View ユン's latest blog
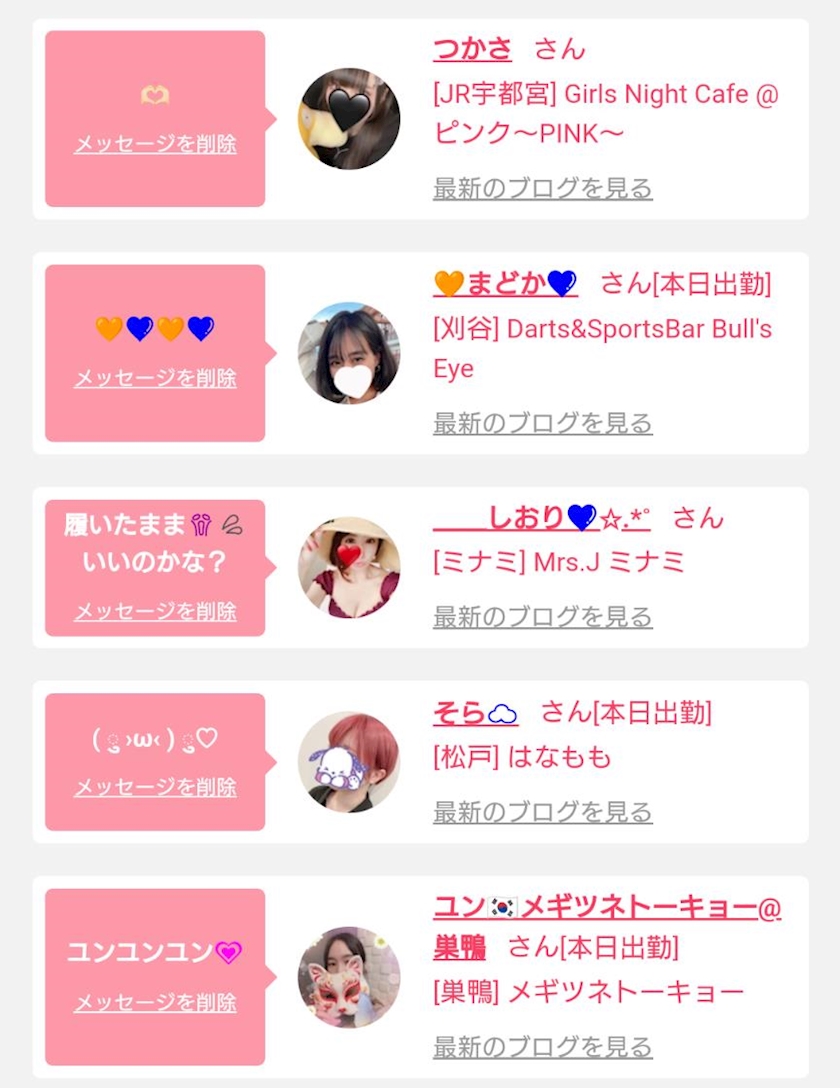840x1088 pixels. coord(542,1047)
